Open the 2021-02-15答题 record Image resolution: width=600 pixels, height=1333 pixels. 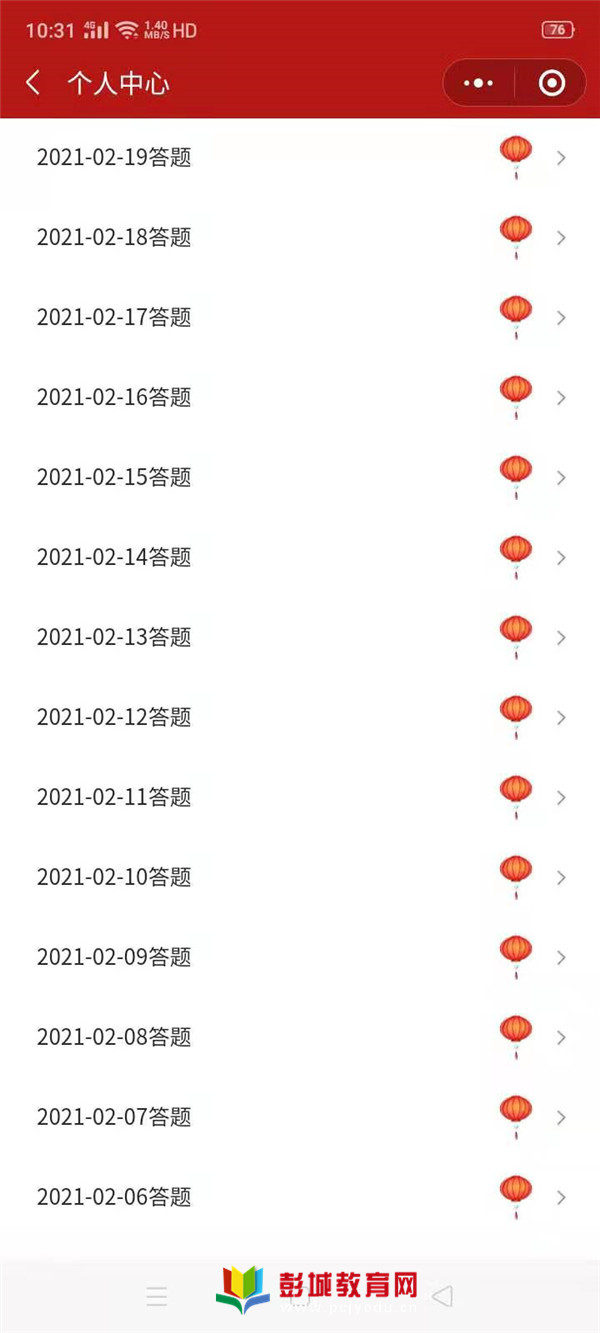tap(300, 477)
